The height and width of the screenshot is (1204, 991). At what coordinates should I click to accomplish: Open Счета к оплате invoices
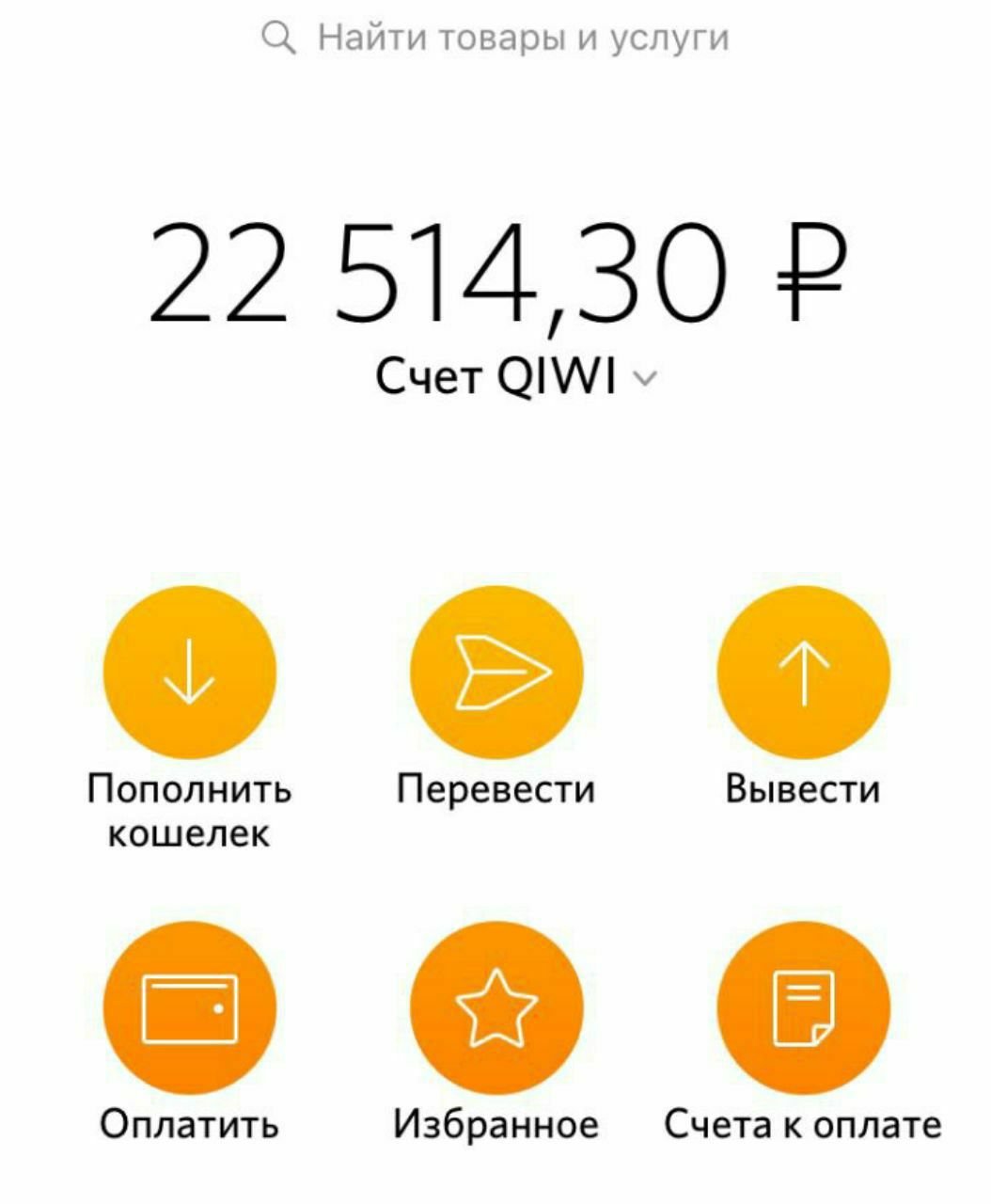[802, 1008]
